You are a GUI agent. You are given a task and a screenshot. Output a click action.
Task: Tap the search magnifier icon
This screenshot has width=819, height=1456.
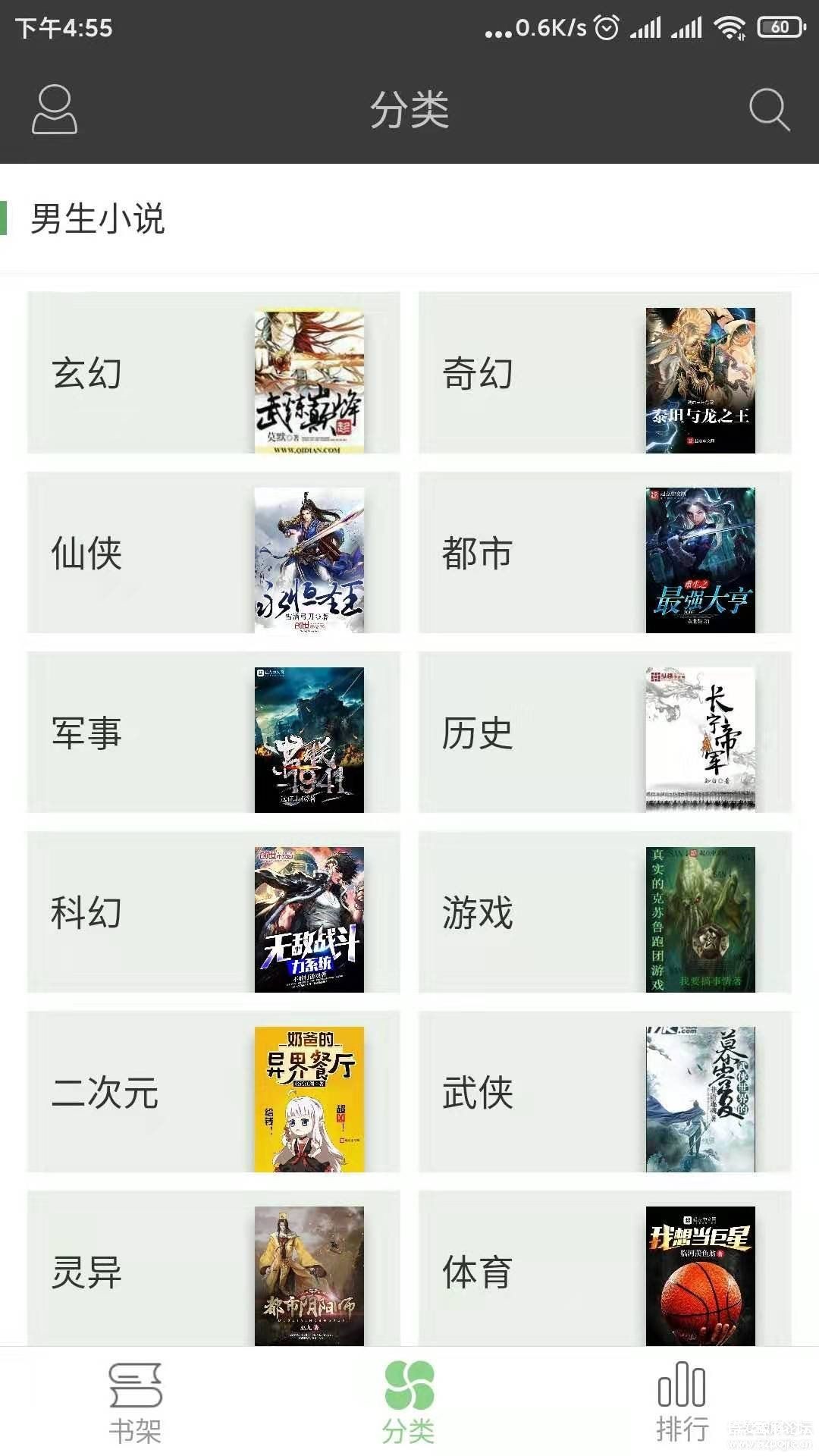coord(769,110)
